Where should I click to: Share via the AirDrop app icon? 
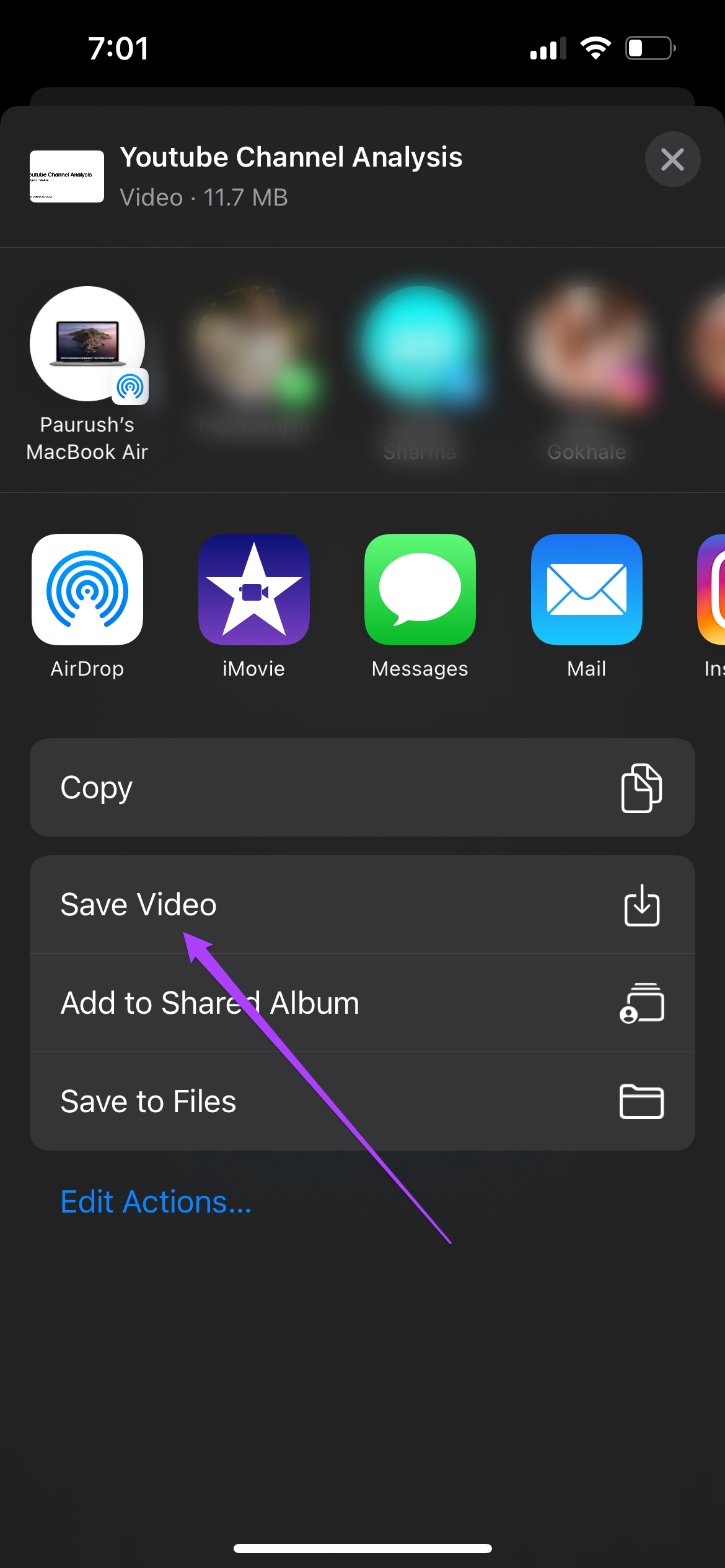pos(87,590)
